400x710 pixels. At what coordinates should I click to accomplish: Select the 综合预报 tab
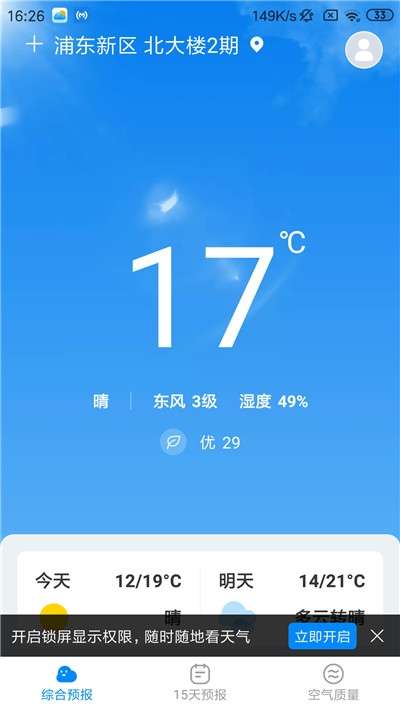tap(67, 682)
